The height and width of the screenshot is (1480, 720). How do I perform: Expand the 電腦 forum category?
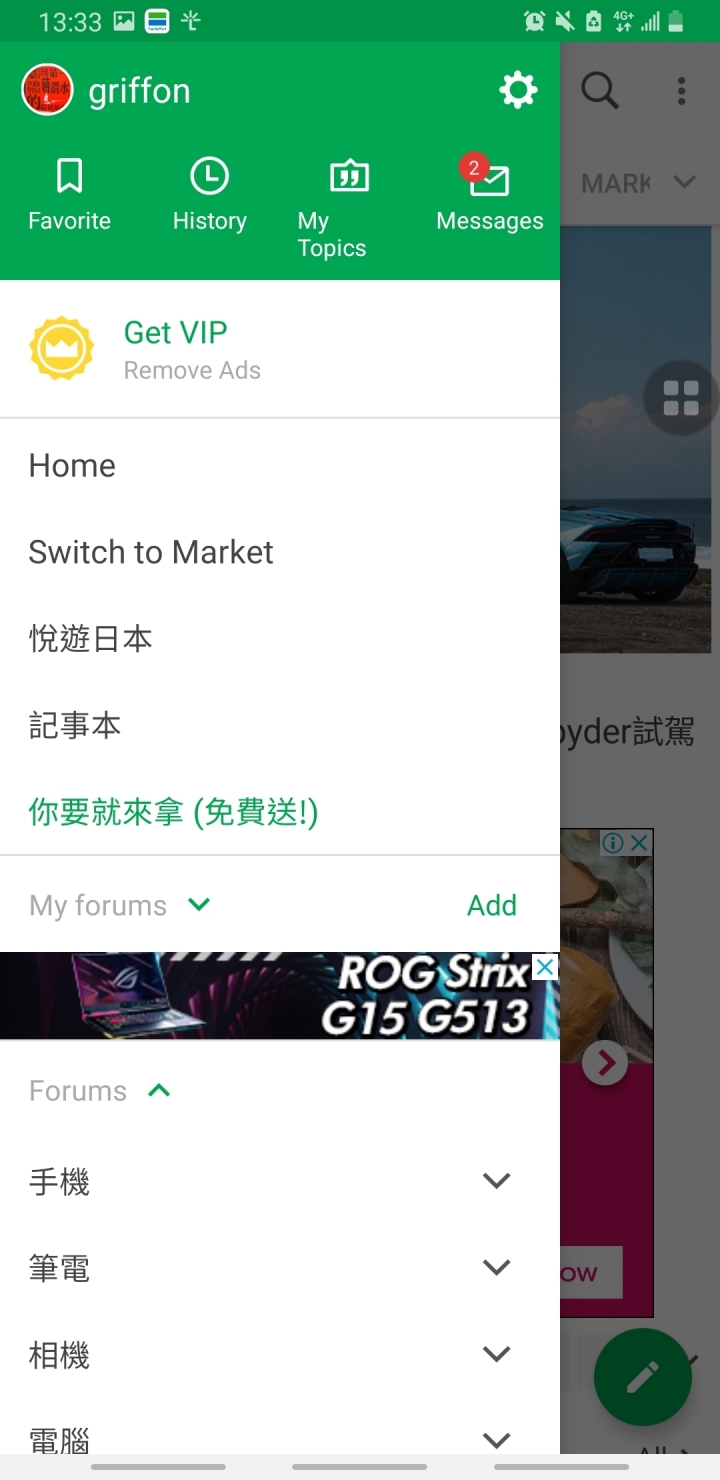[x=497, y=1440]
